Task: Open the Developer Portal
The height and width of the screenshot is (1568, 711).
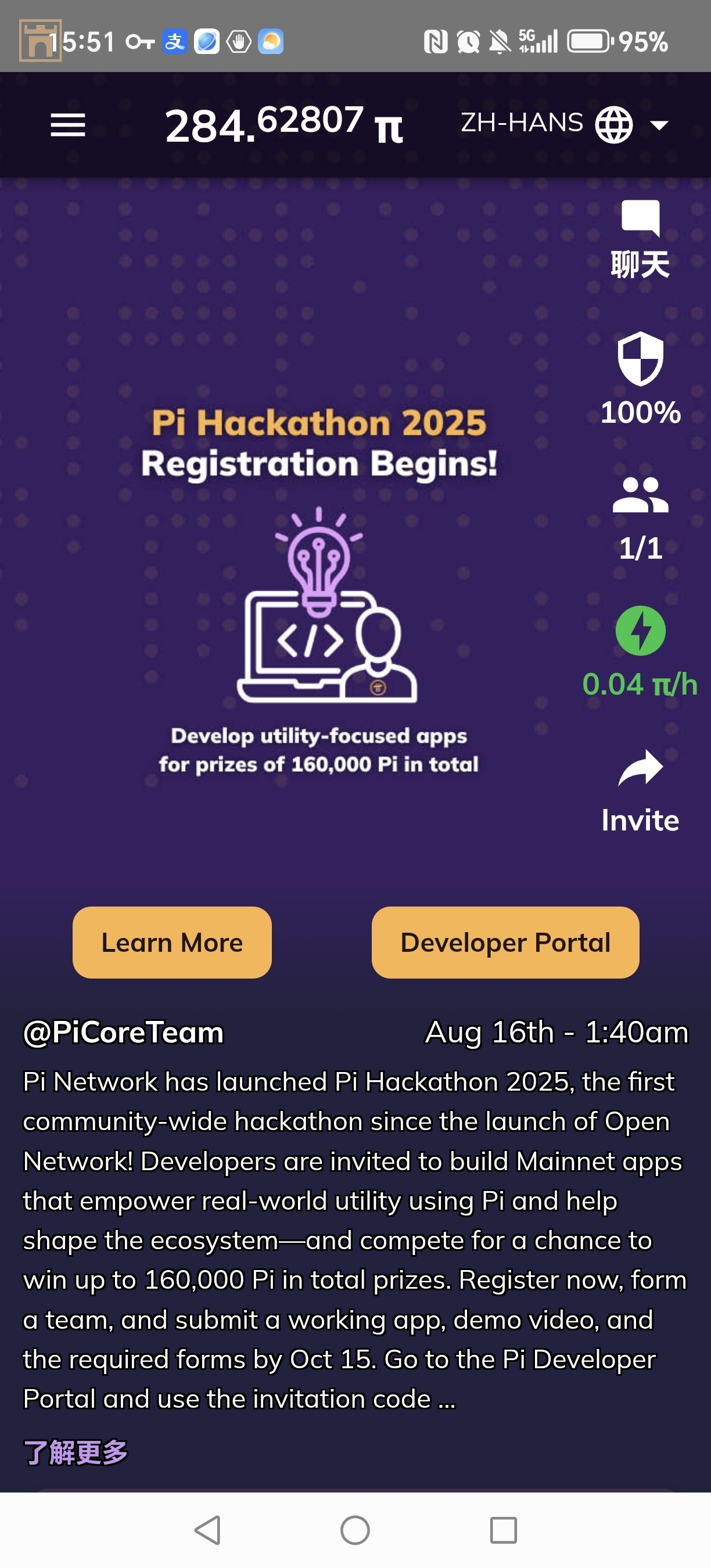Action: tap(505, 943)
